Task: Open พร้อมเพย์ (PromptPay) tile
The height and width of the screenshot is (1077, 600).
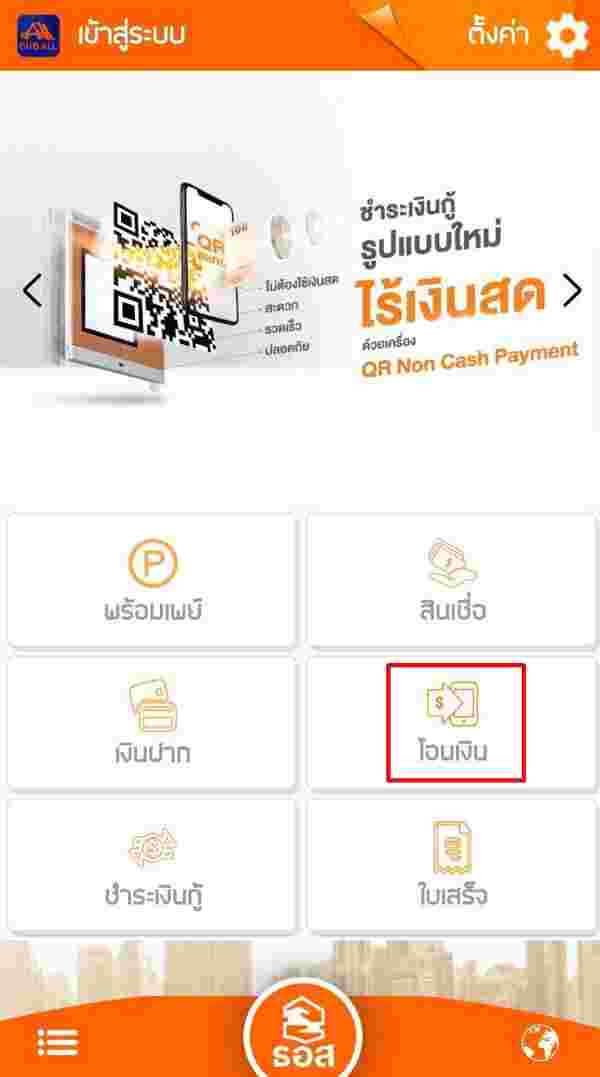Action: [152, 582]
